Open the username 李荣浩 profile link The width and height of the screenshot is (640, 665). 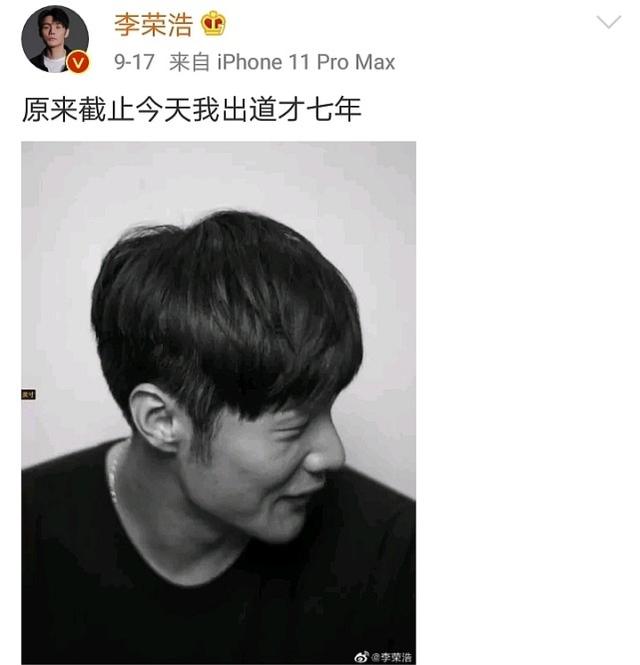pos(153,22)
